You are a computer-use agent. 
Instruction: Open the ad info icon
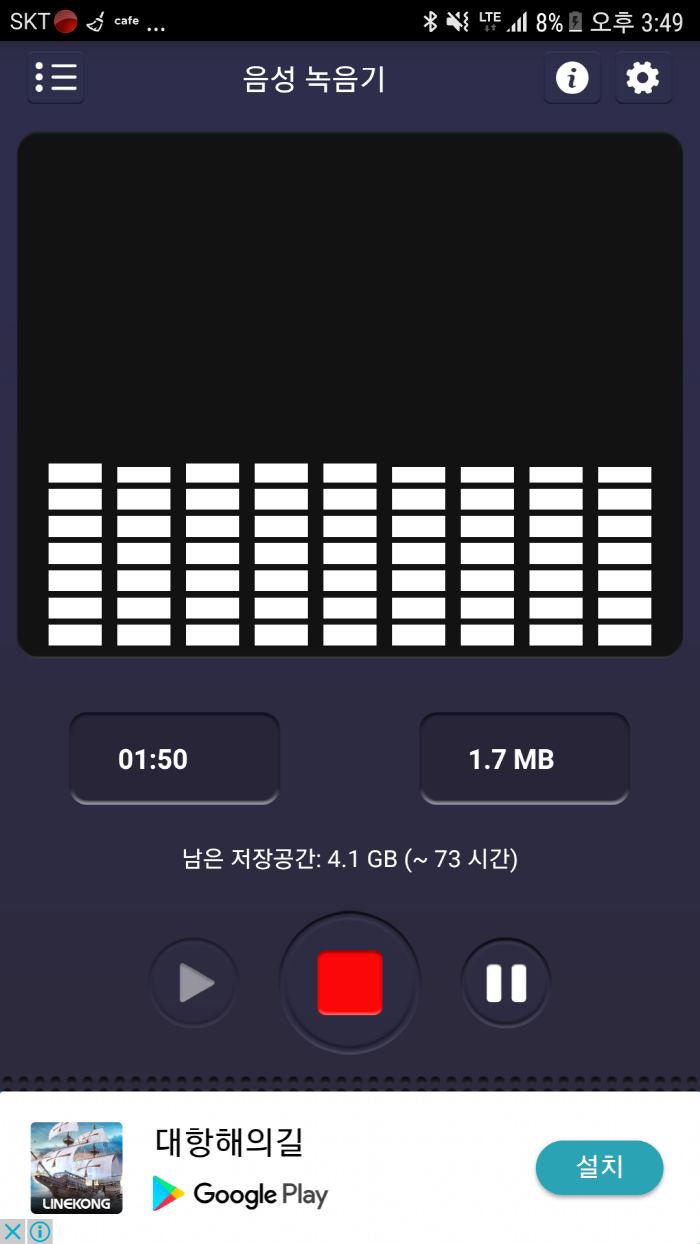[x=39, y=1231]
